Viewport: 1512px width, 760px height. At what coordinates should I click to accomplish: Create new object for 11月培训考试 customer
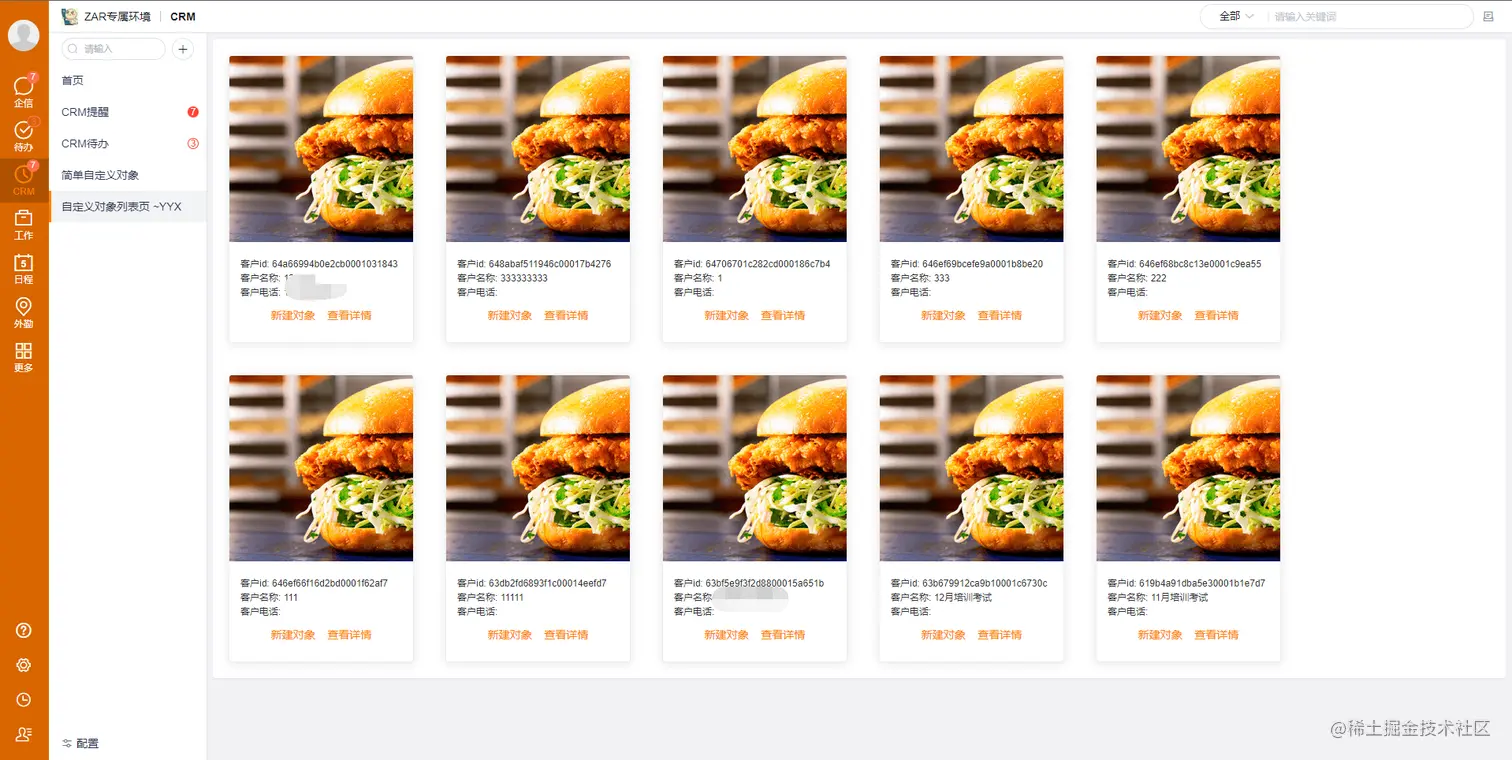tap(1159, 634)
